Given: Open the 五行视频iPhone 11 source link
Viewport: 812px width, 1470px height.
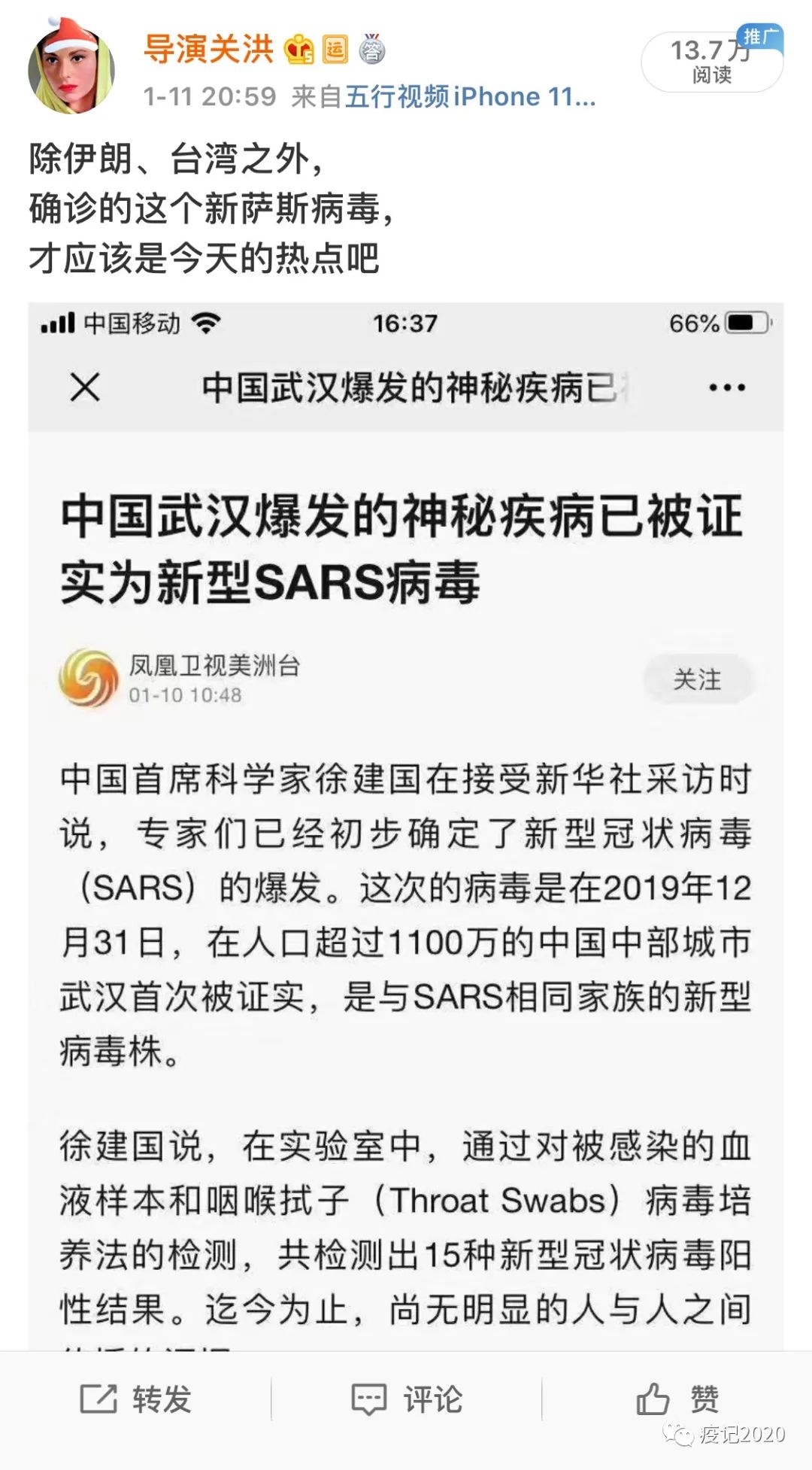Looking at the screenshot, I should coord(470,97).
